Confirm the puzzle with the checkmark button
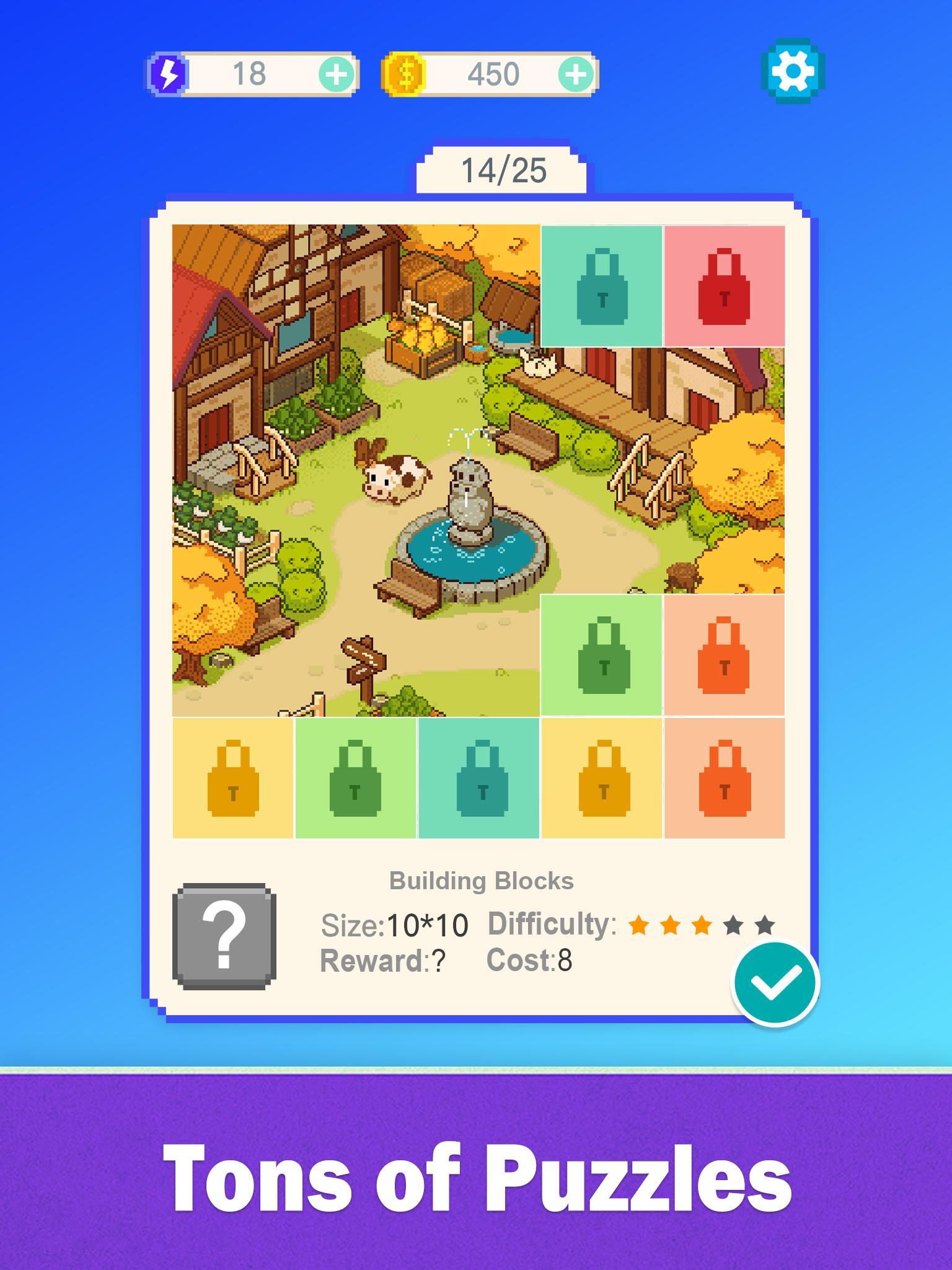The image size is (952, 1270). tap(775, 983)
